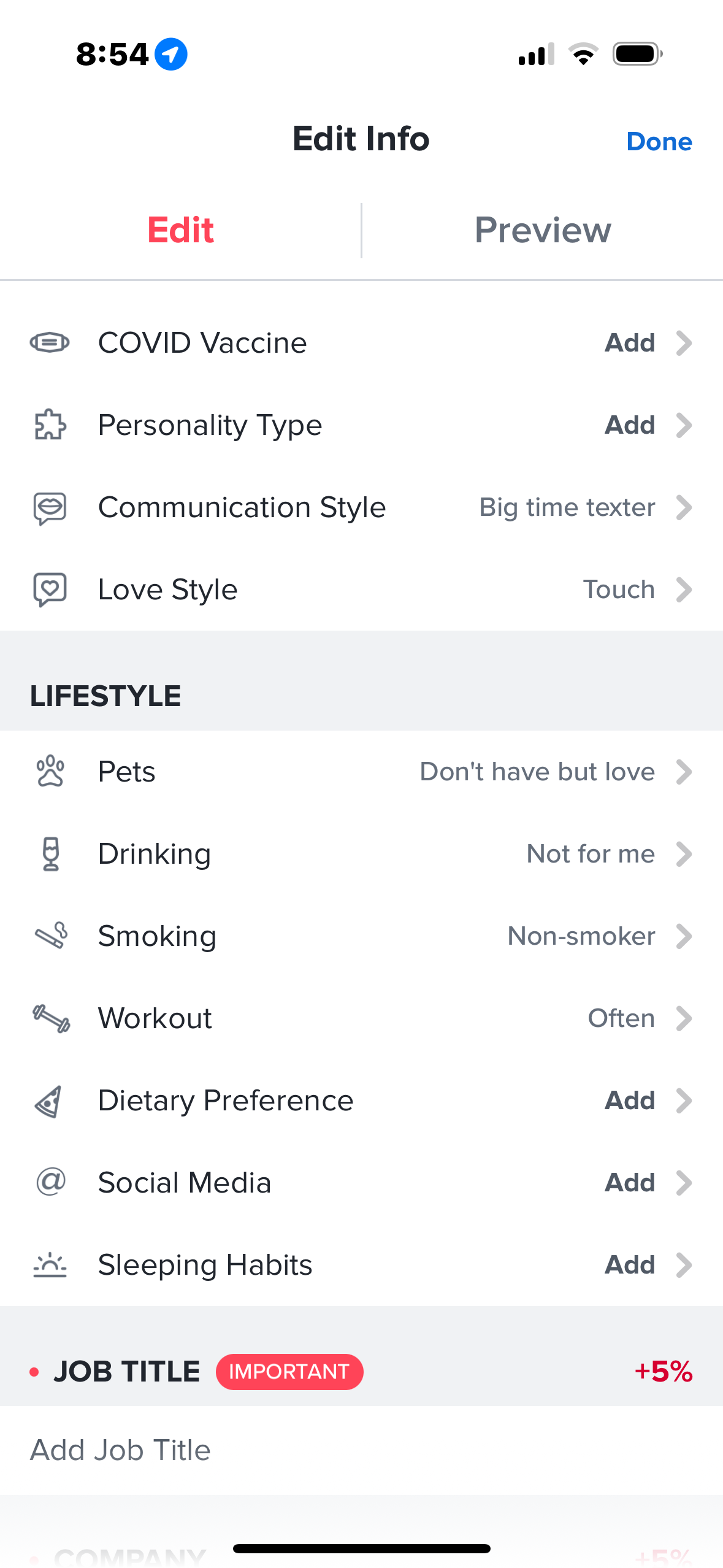Open Workout frequency options

pos(361,1018)
